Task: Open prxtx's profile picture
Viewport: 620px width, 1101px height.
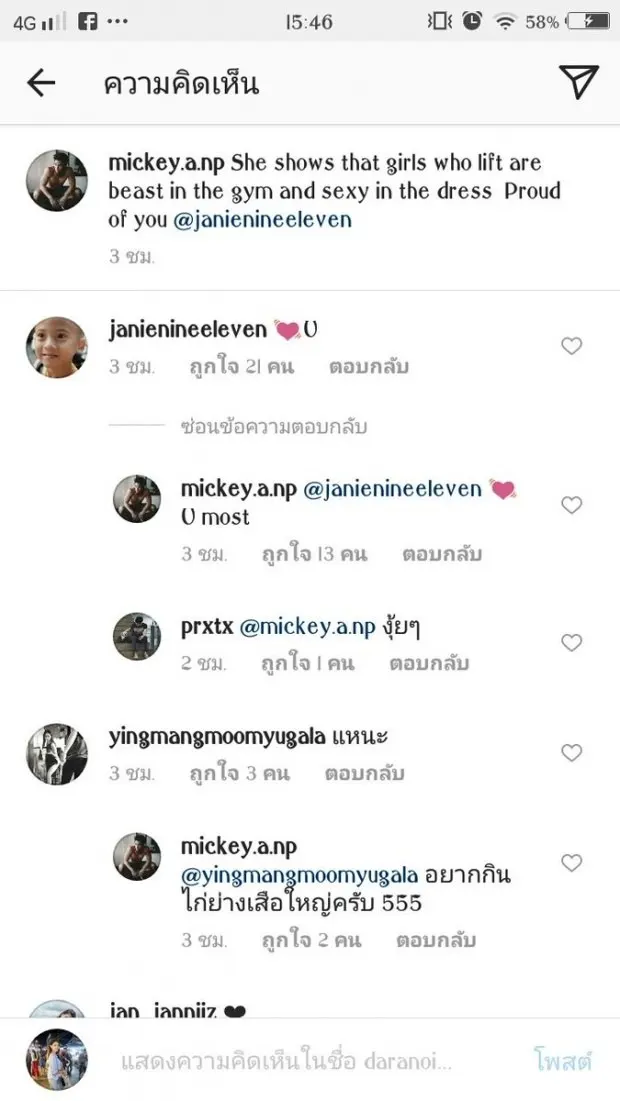Action: (x=137, y=637)
